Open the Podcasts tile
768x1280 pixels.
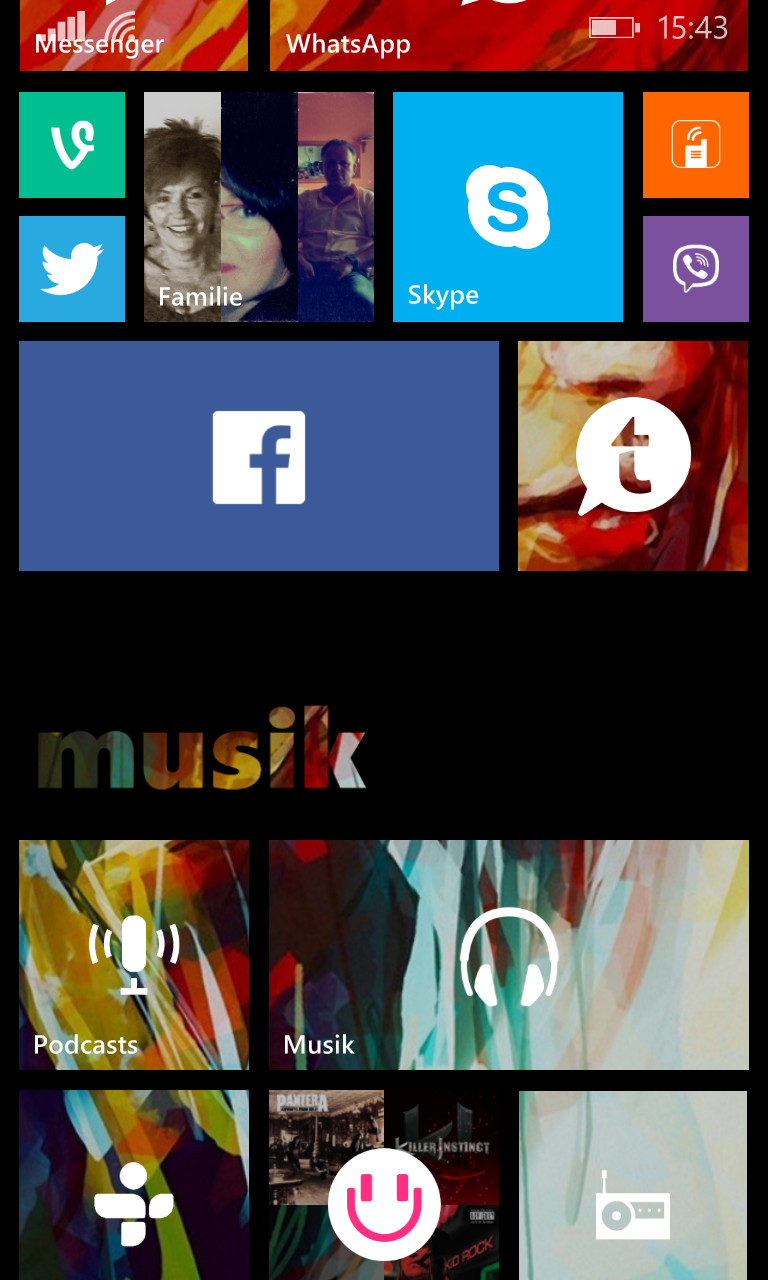pyautogui.click(x=134, y=955)
